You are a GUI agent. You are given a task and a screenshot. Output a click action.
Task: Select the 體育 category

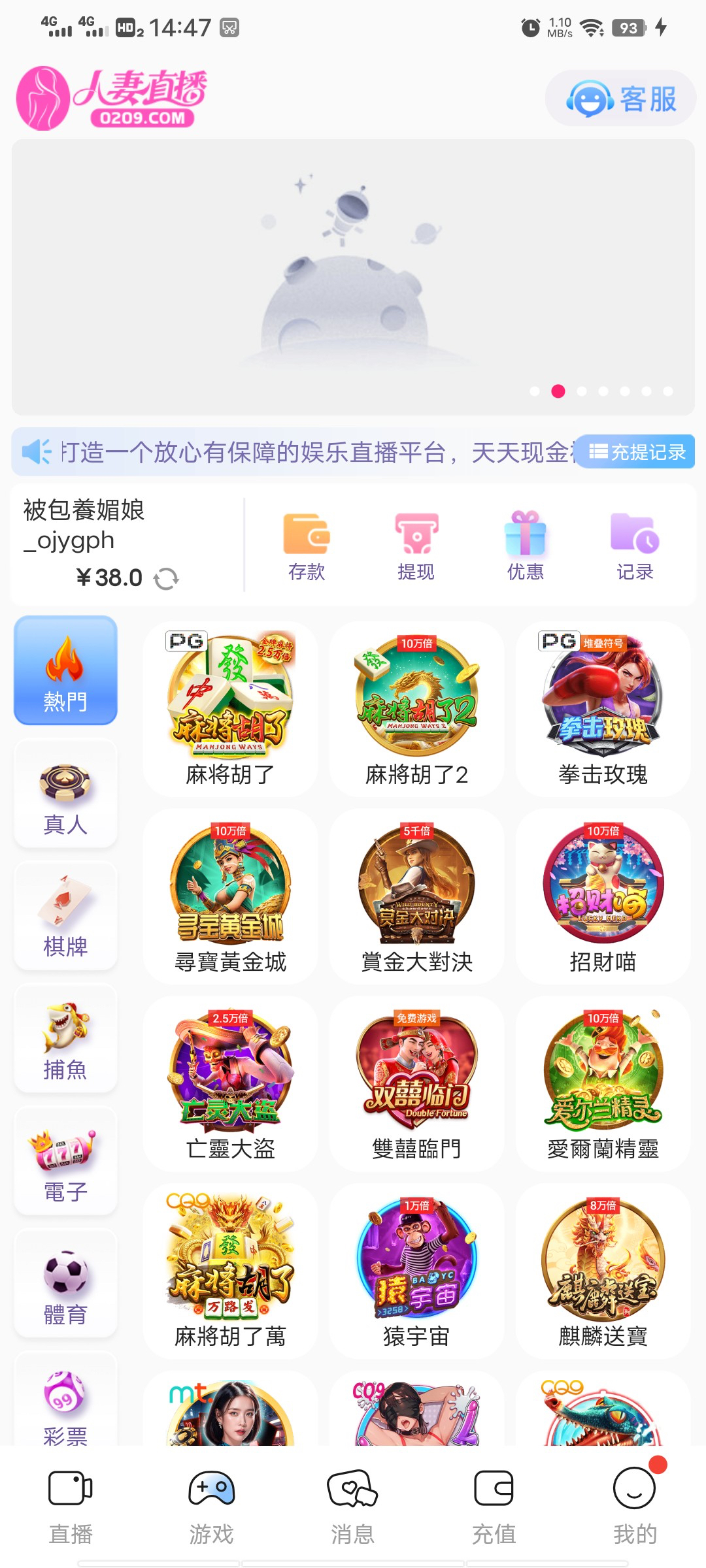tap(65, 1283)
